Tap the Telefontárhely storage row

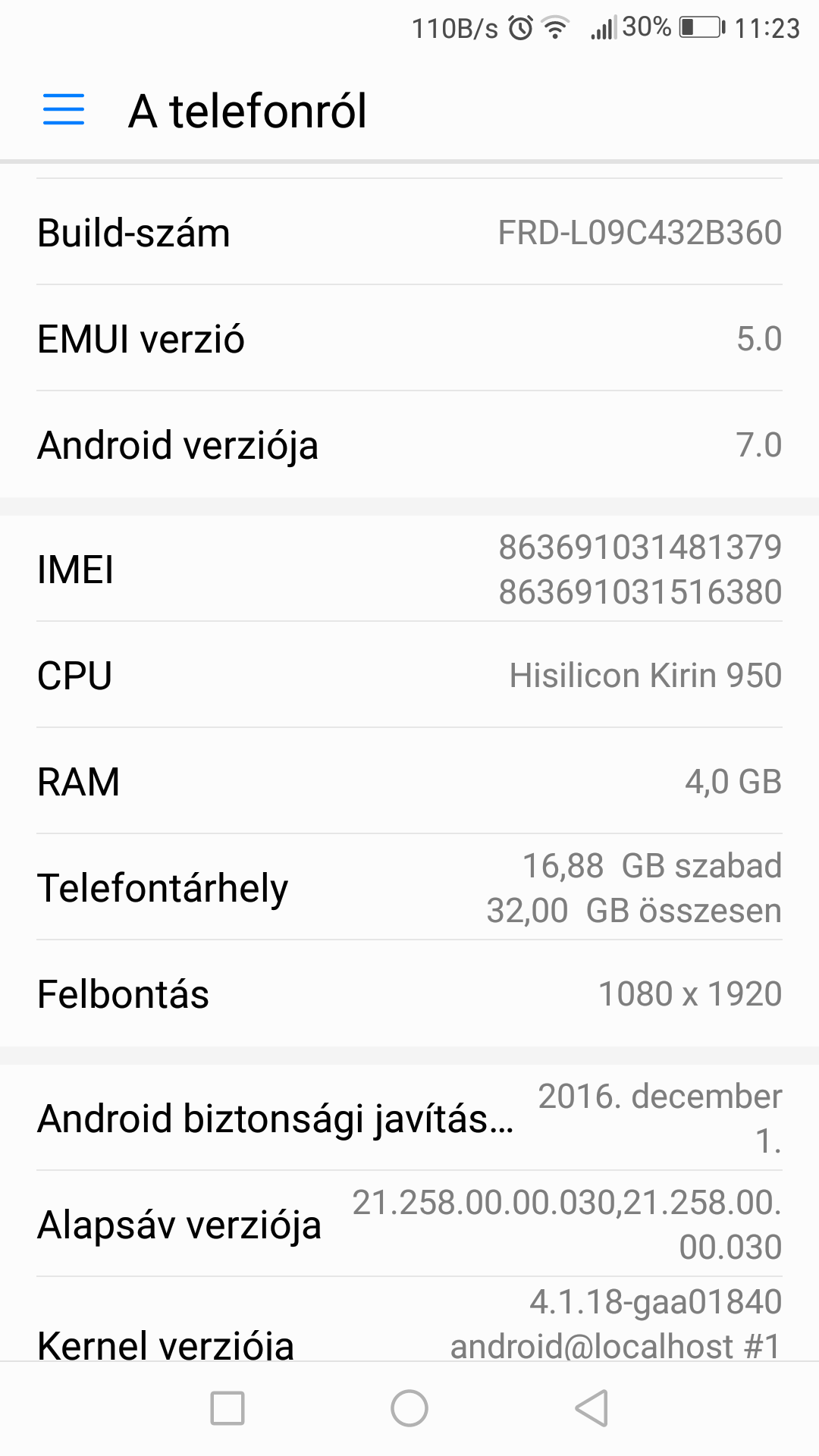(409, 887)
